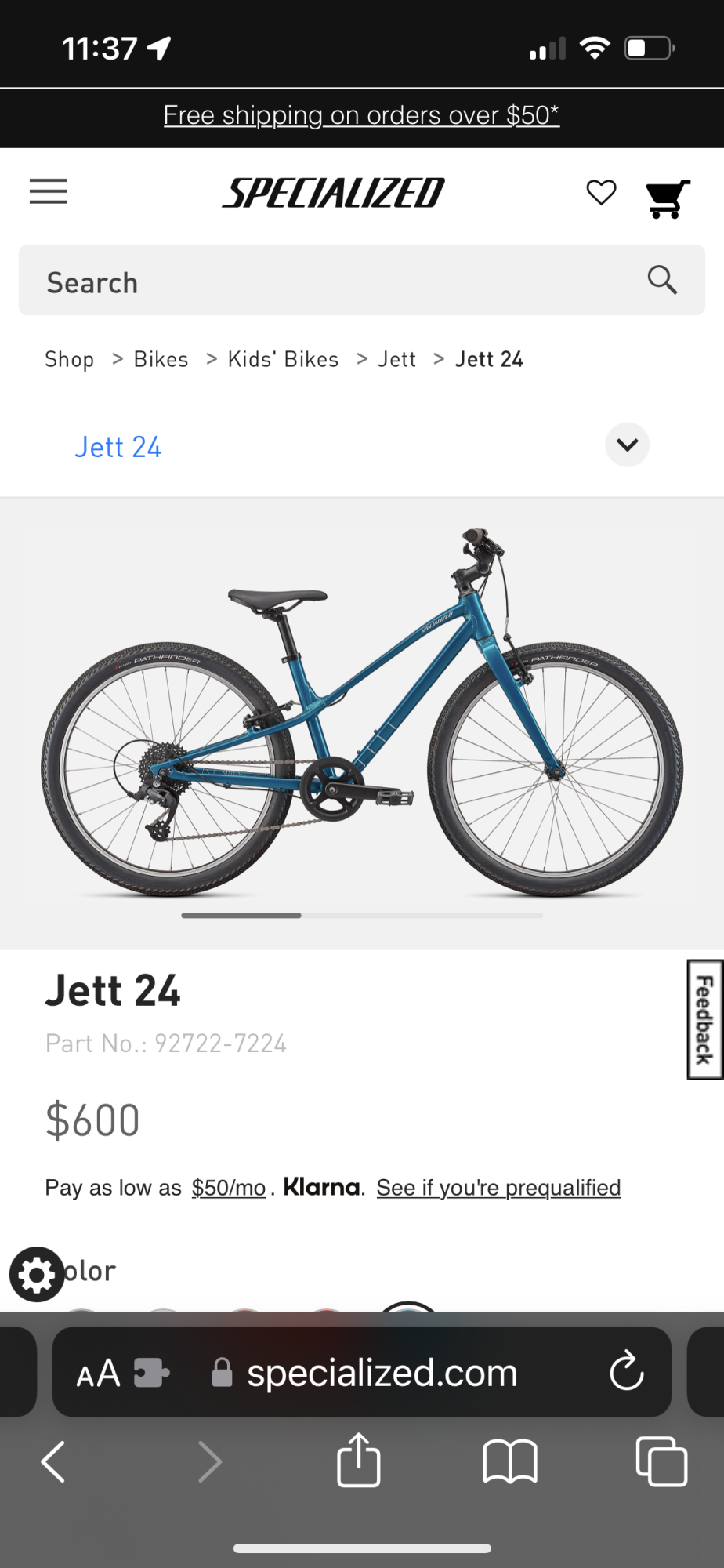Expand the Jett 24 dropdown chevron
This screenshot has height=1568, width=724.
(x=627, y=445)
